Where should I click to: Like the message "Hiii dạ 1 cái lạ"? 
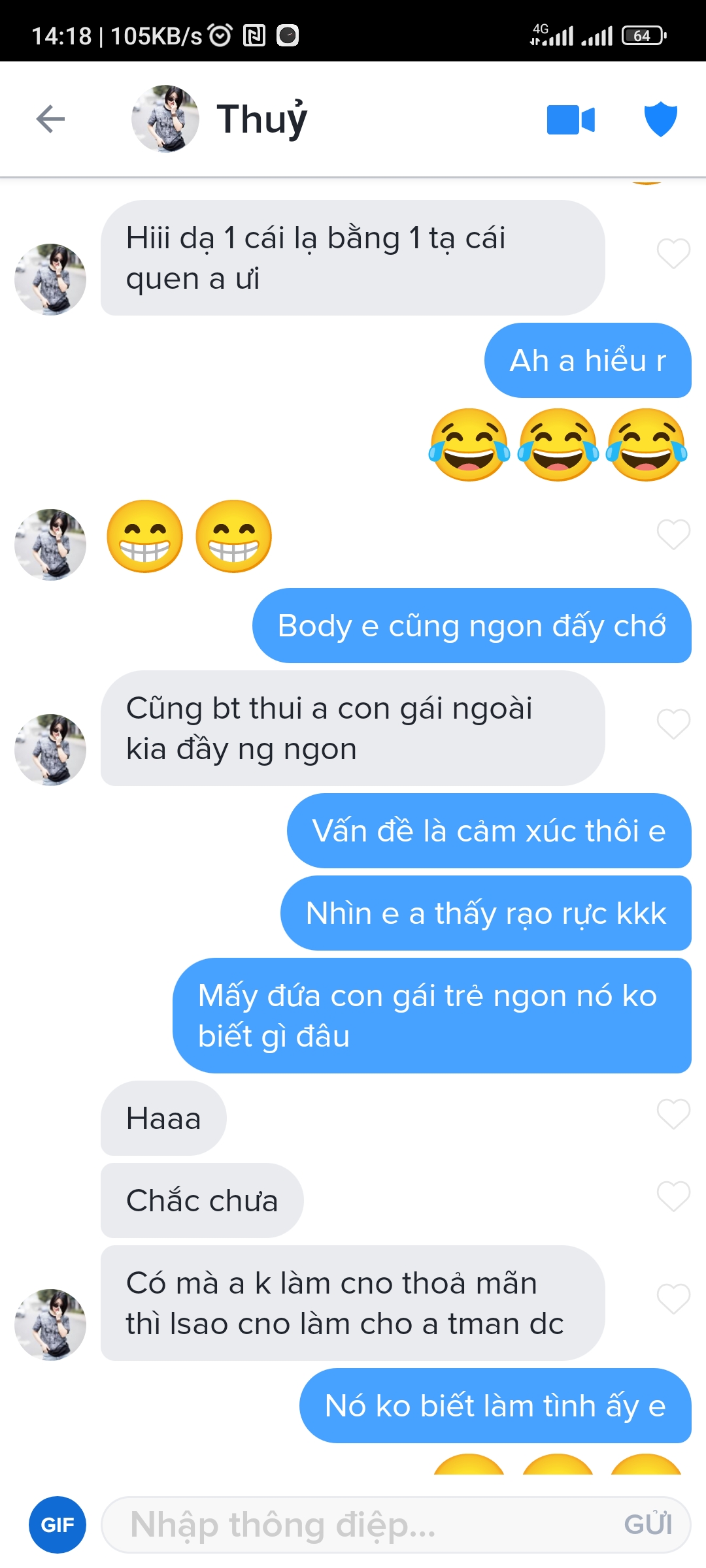pyautogui.click(x=673, y=253)
